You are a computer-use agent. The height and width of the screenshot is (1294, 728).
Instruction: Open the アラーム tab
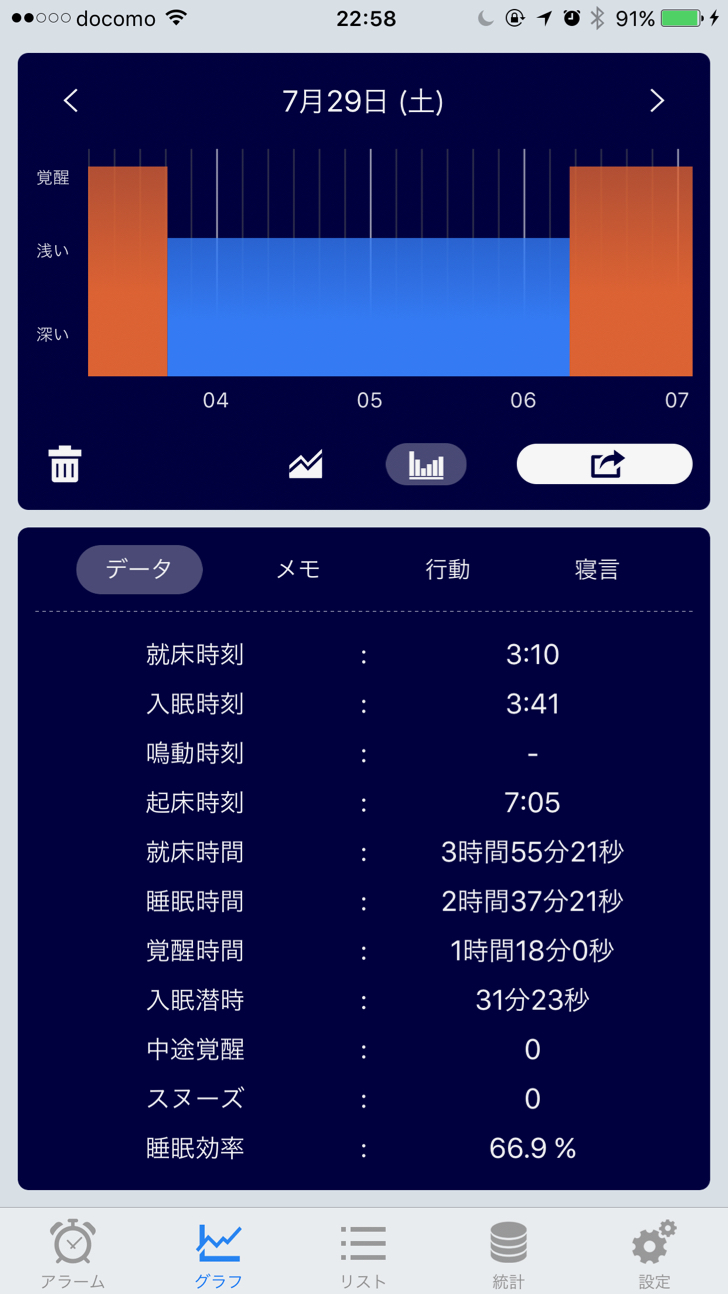tap(73, 1252)
